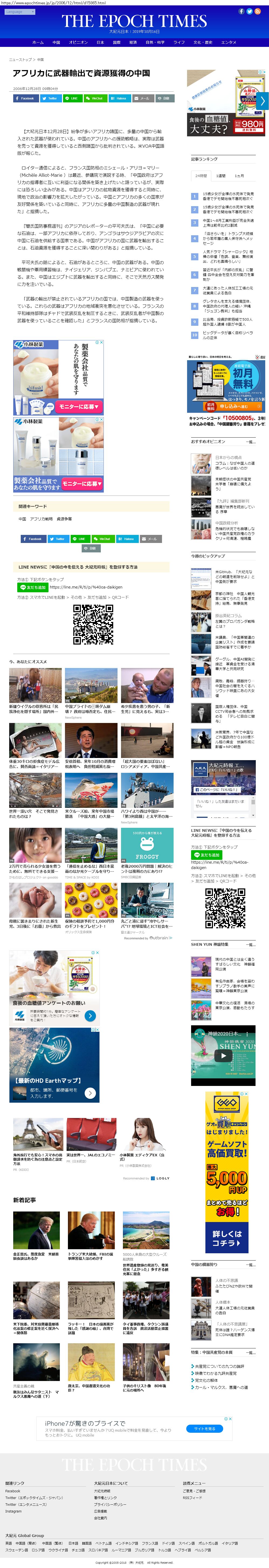Go to the ニューストップ breadcrumb link

[x=21, y=60]
